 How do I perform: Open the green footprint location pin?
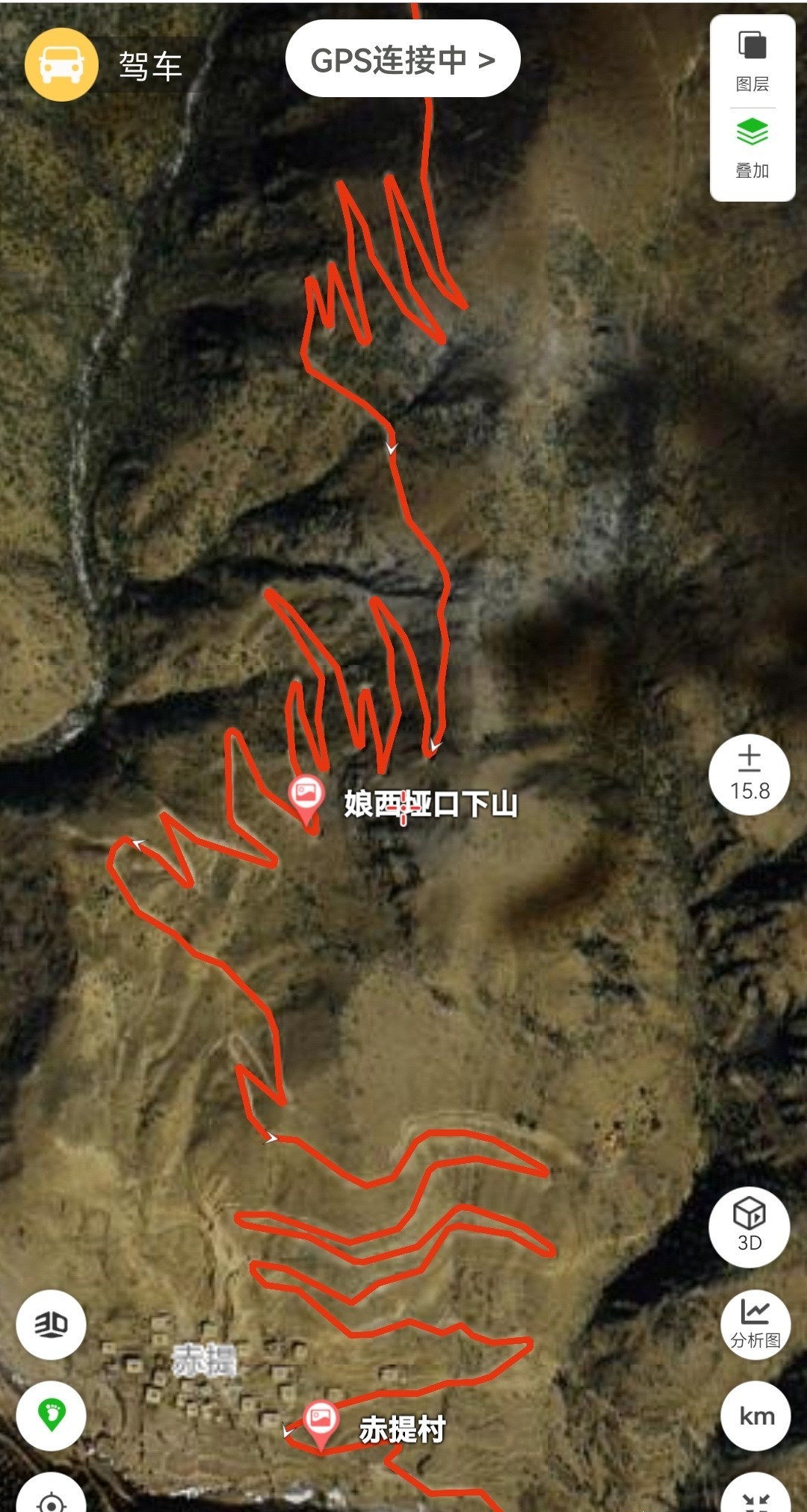(x=52, y=1416)
